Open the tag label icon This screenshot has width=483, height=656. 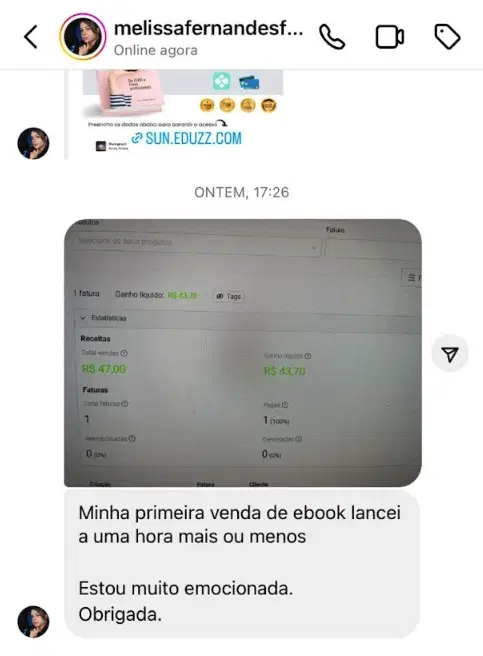click(447, 37)
